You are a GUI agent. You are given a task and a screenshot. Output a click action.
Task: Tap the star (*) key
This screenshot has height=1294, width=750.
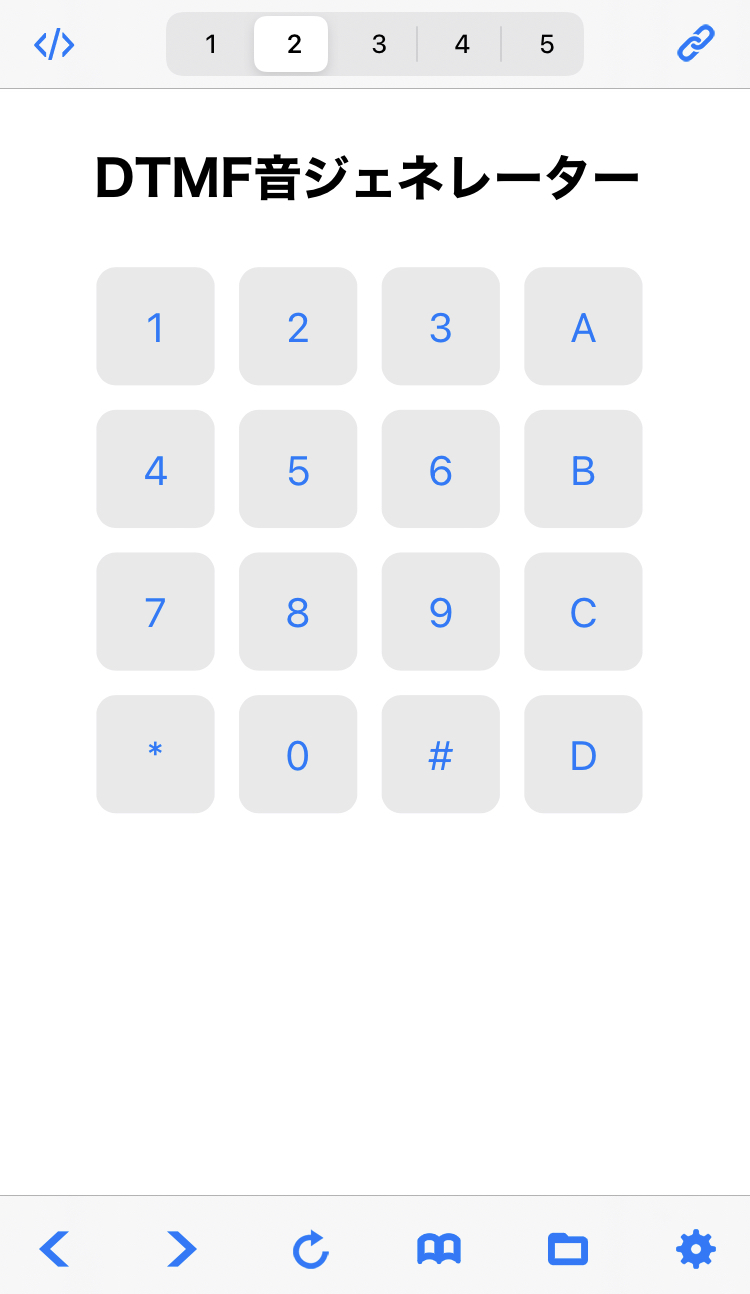pos(155,754)
